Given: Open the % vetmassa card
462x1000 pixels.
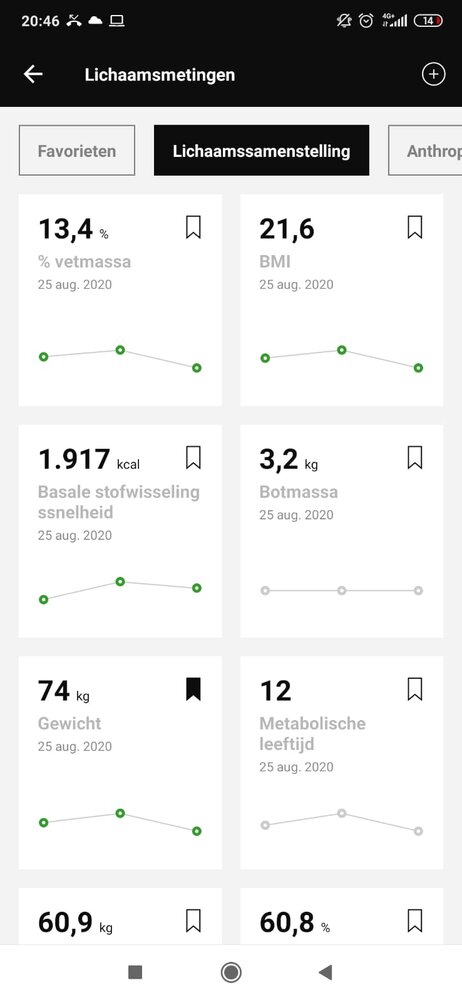Looking at the screenshot, I should 120,300.
